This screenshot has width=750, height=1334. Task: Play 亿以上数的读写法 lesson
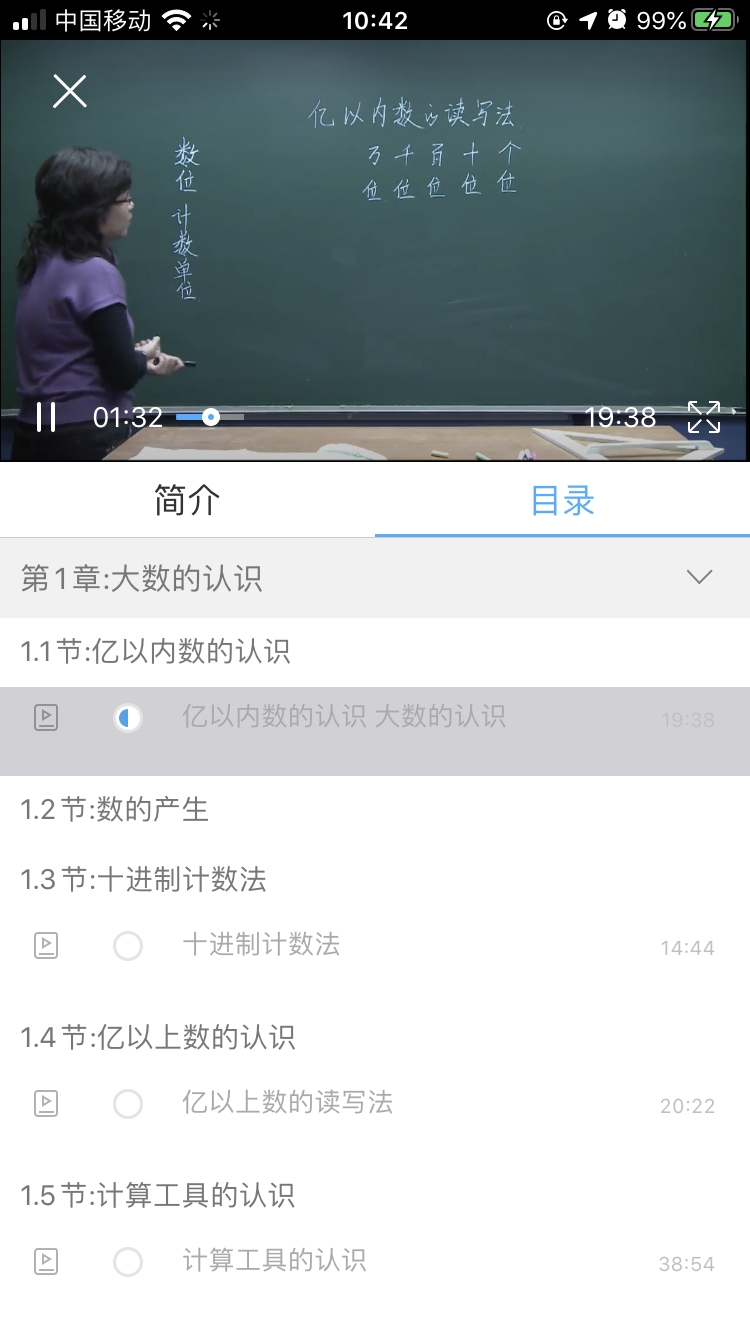tap(287, 1103)
